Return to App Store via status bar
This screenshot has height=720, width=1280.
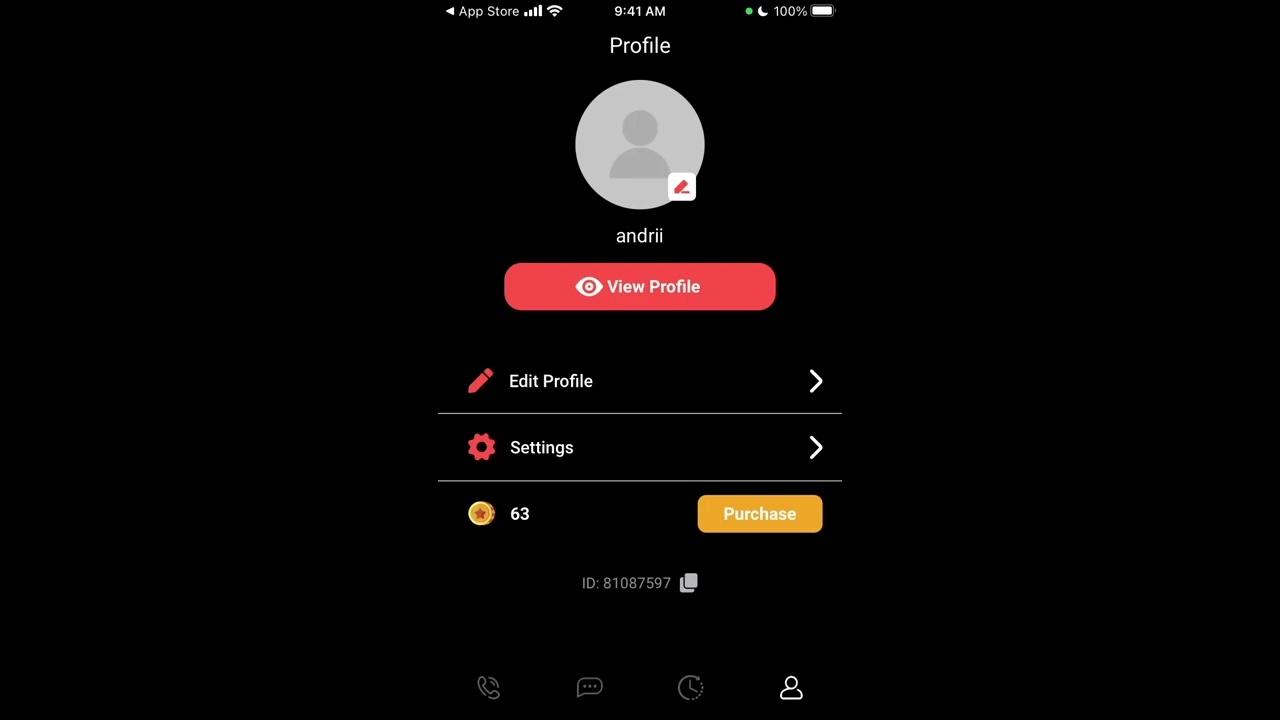click(x=482, y=12)
